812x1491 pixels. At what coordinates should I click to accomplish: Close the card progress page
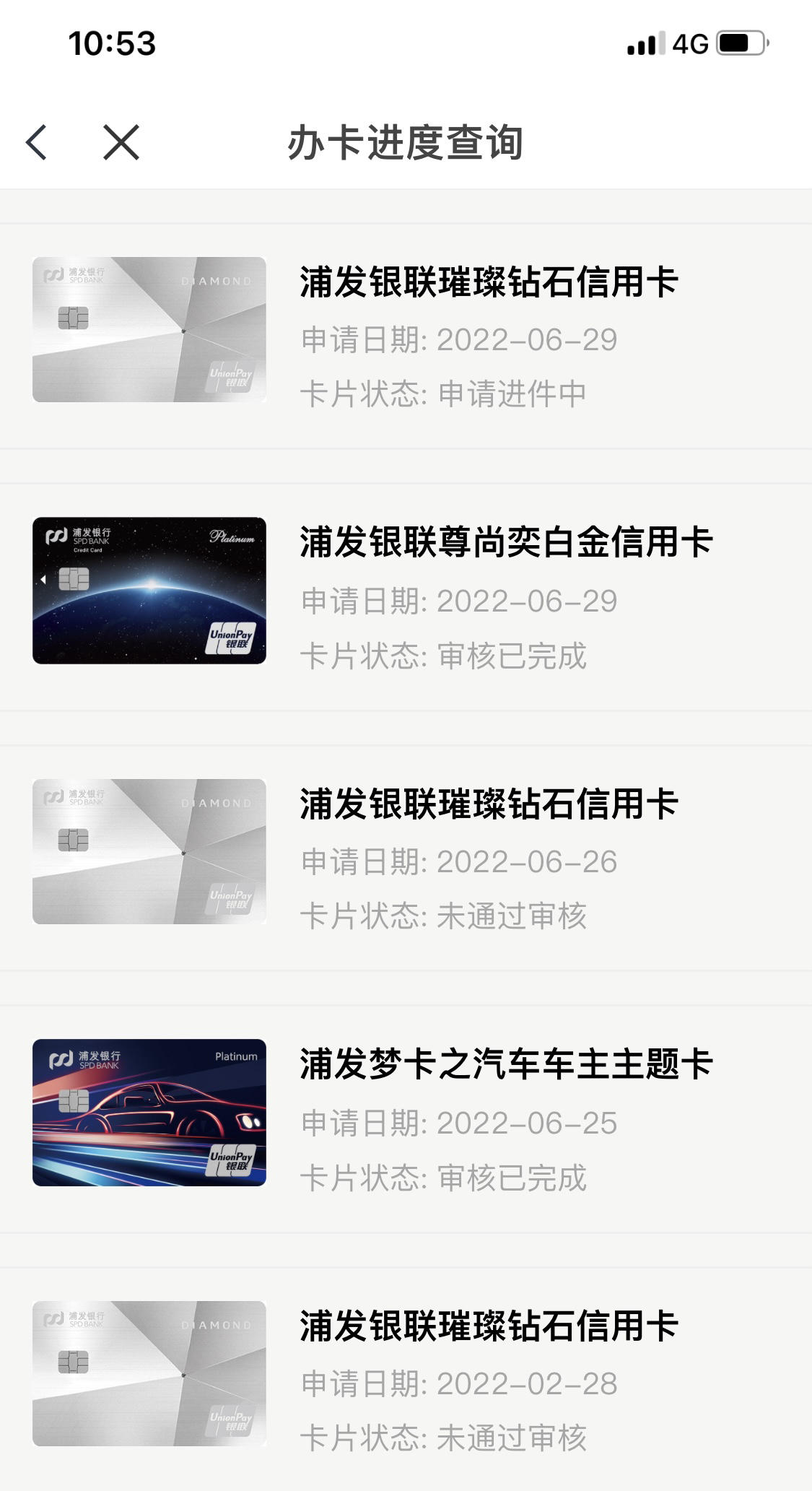(x=121, y=142)
